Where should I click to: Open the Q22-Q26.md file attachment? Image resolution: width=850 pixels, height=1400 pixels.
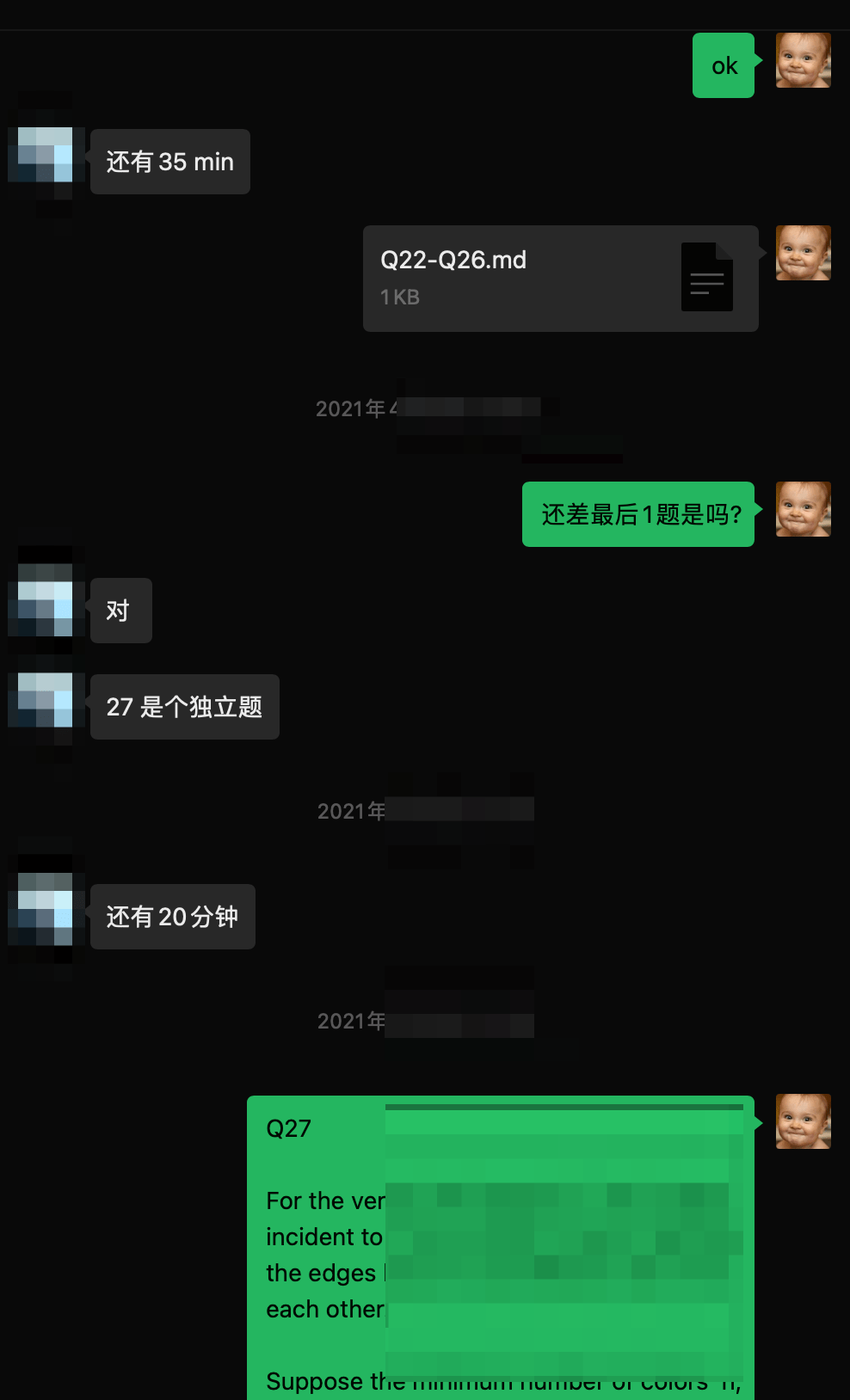[x=560, y=279]
